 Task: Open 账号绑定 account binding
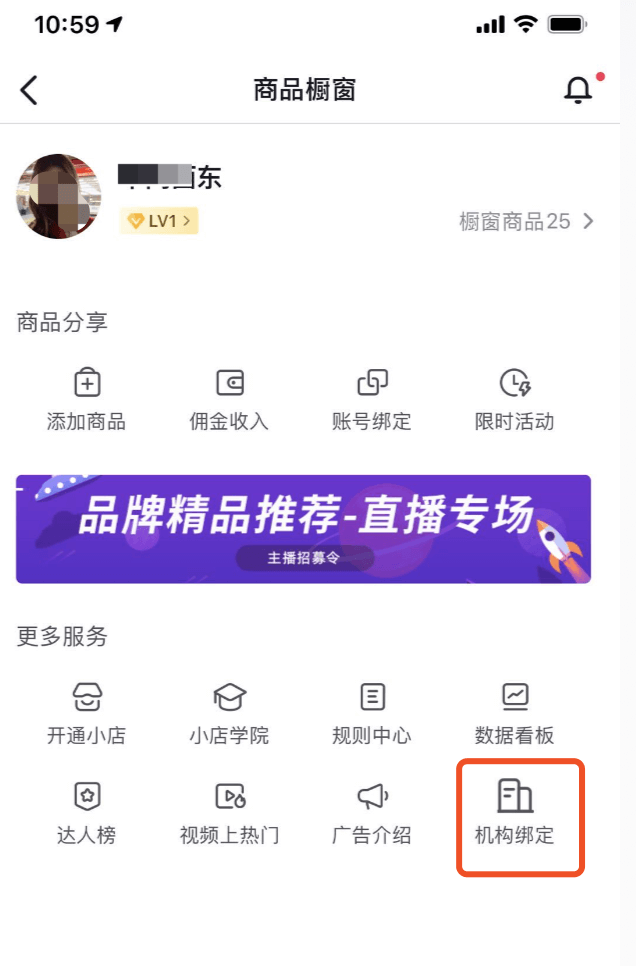[372, 399]
